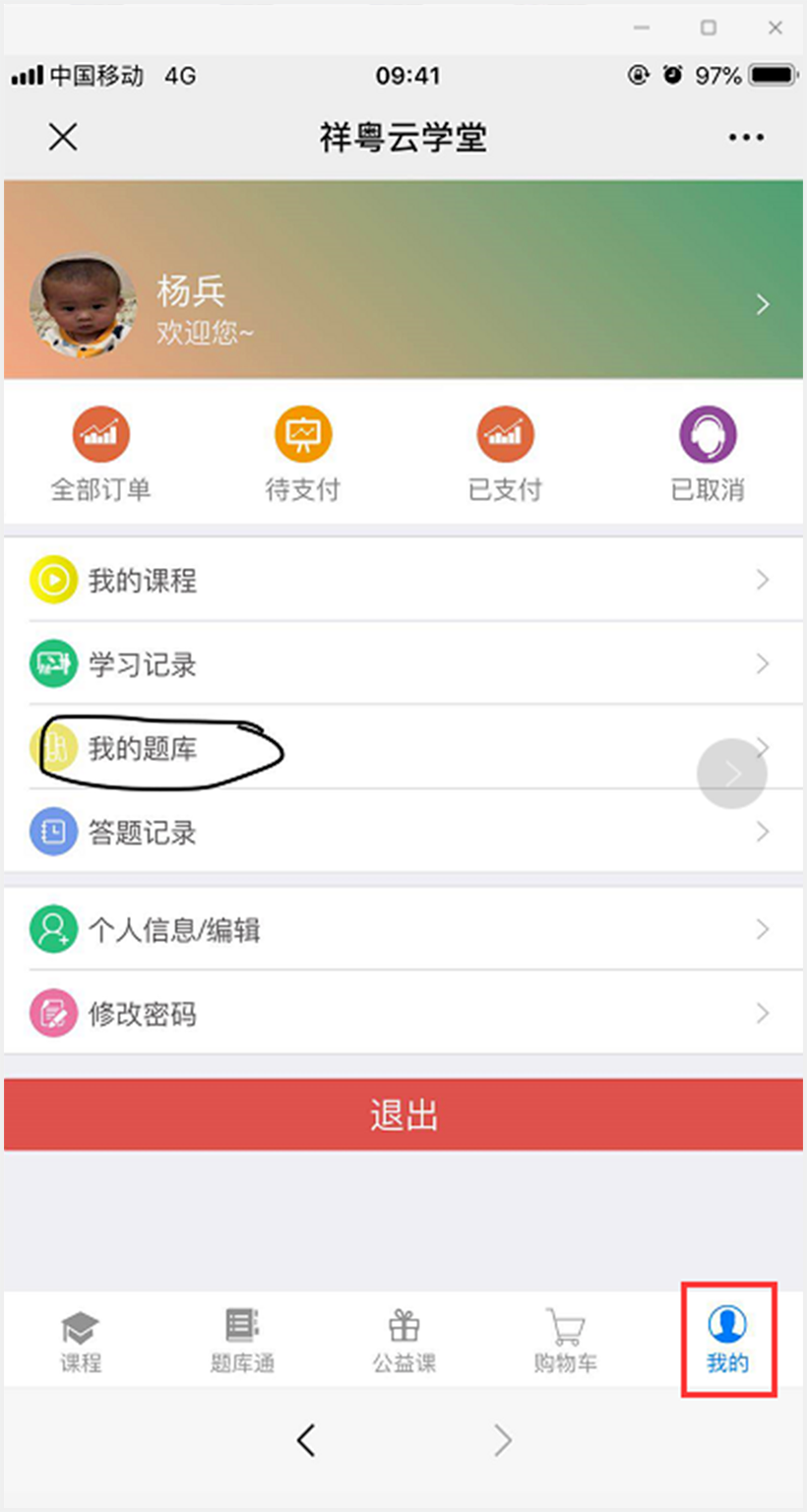Switch to the 公益课 tab
The height and width of the screenshot is (1512, 807).
click(403, 1341)
